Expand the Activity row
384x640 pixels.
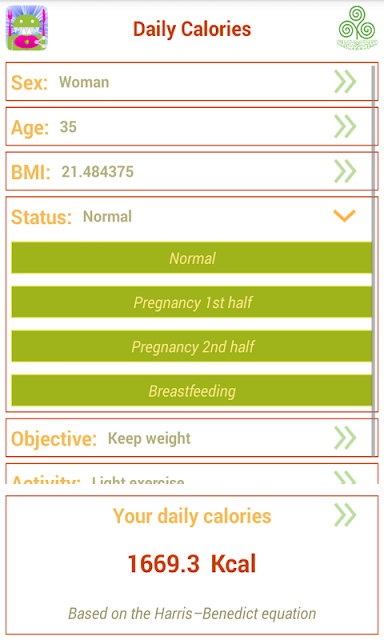[191, 474]
